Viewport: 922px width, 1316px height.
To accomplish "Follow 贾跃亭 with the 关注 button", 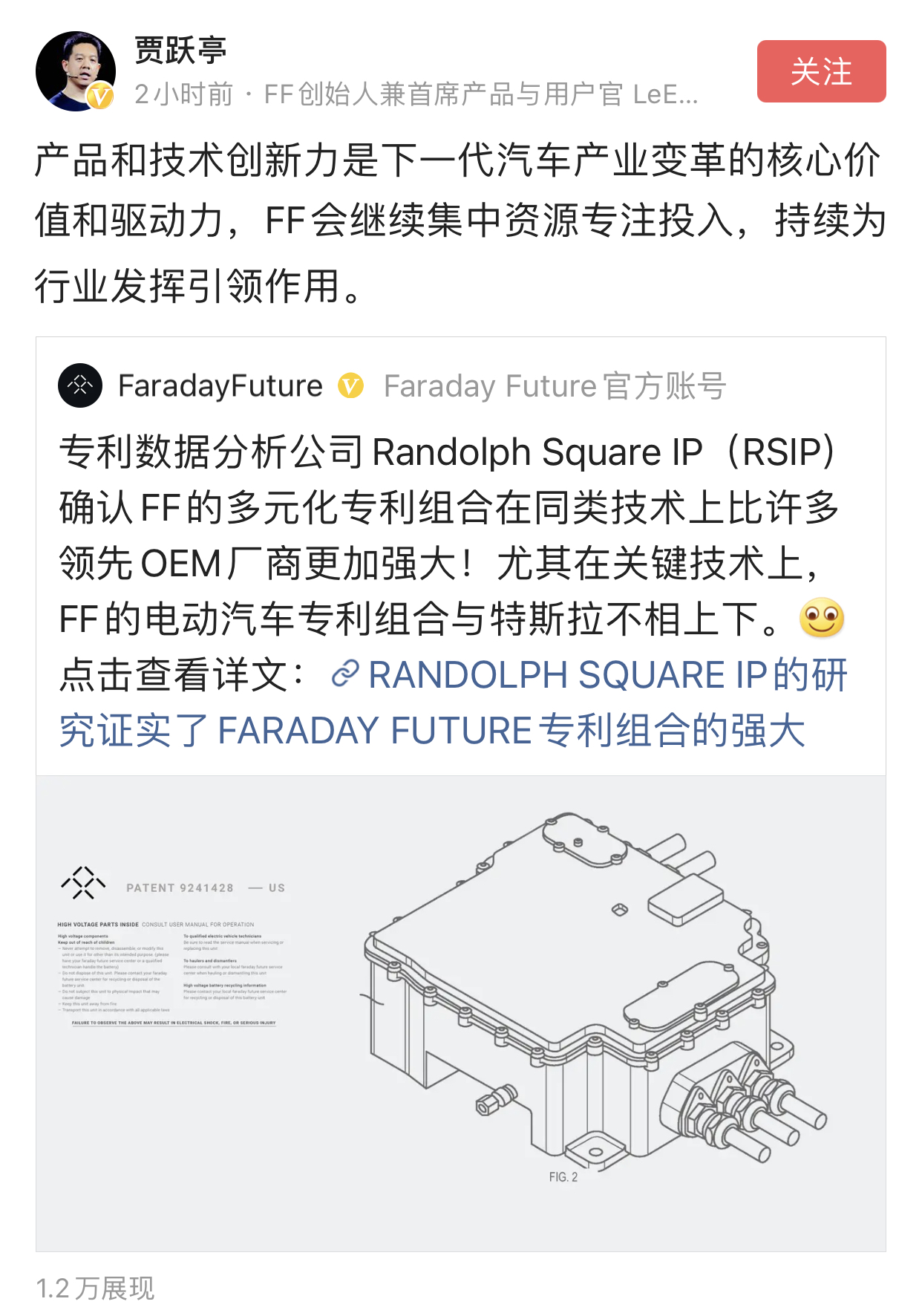I will click(x=821, y=71).
